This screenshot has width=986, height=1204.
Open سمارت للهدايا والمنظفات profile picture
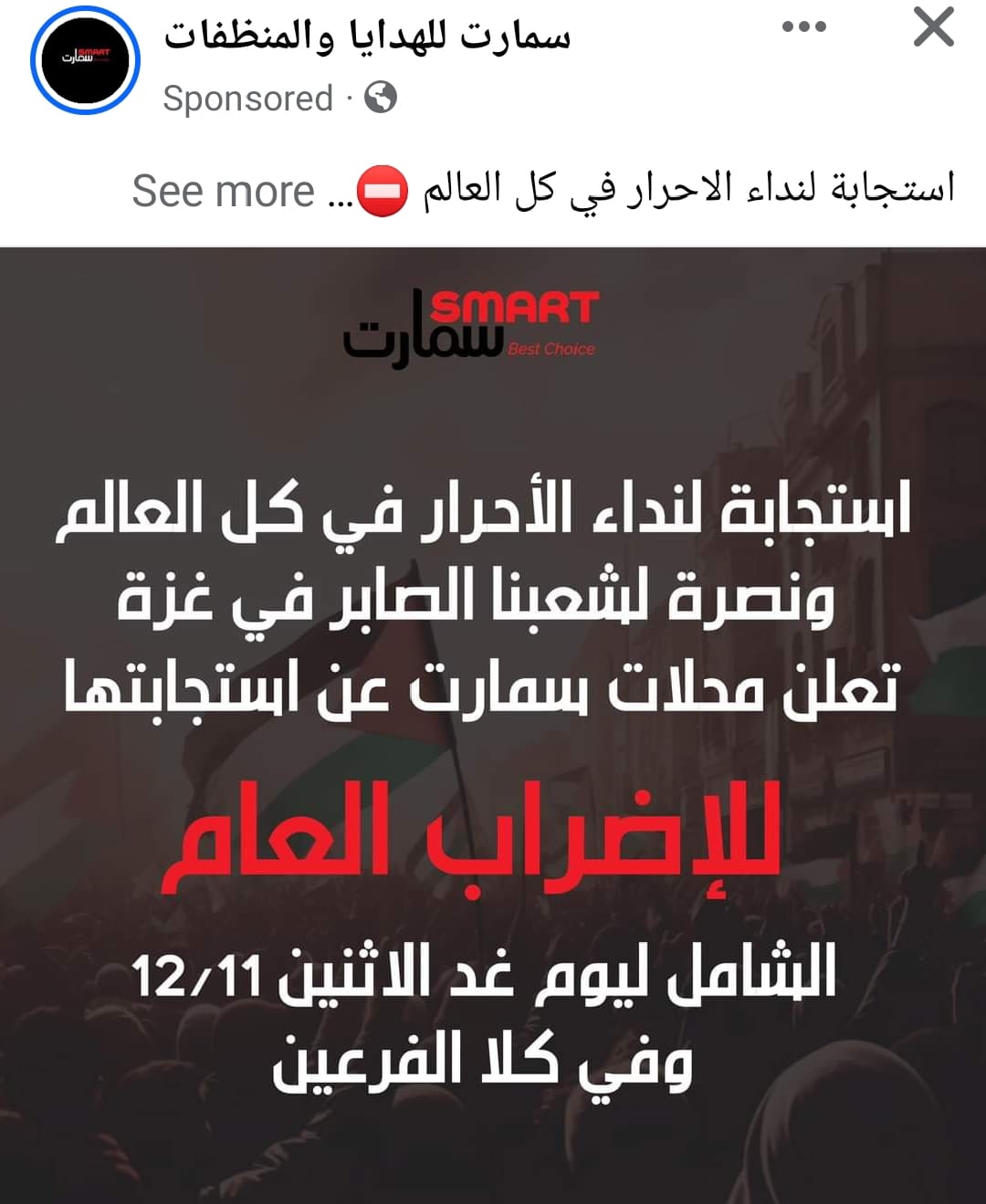click(x=86, y=60)
